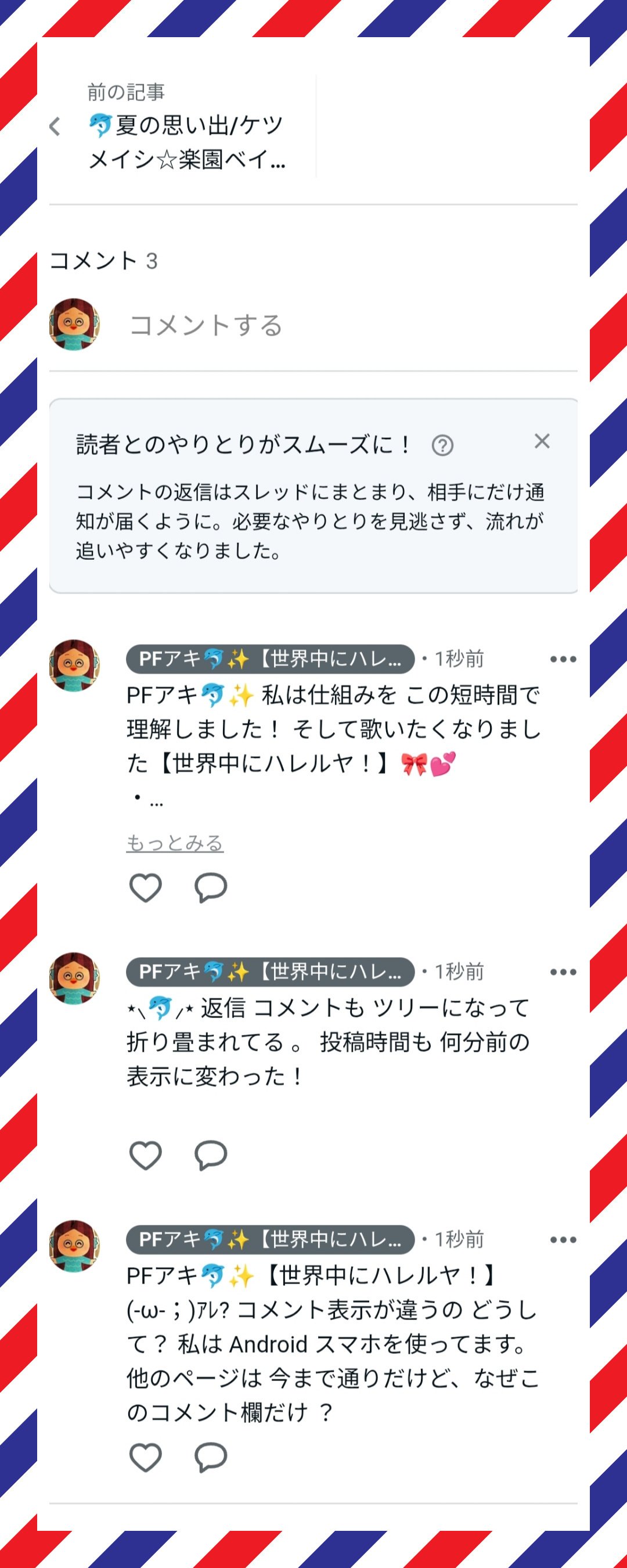Like the comment mentioning Android スマホ
Image resolution: width=627 pixels, height=1568 pixels.
click(146, 1457)
